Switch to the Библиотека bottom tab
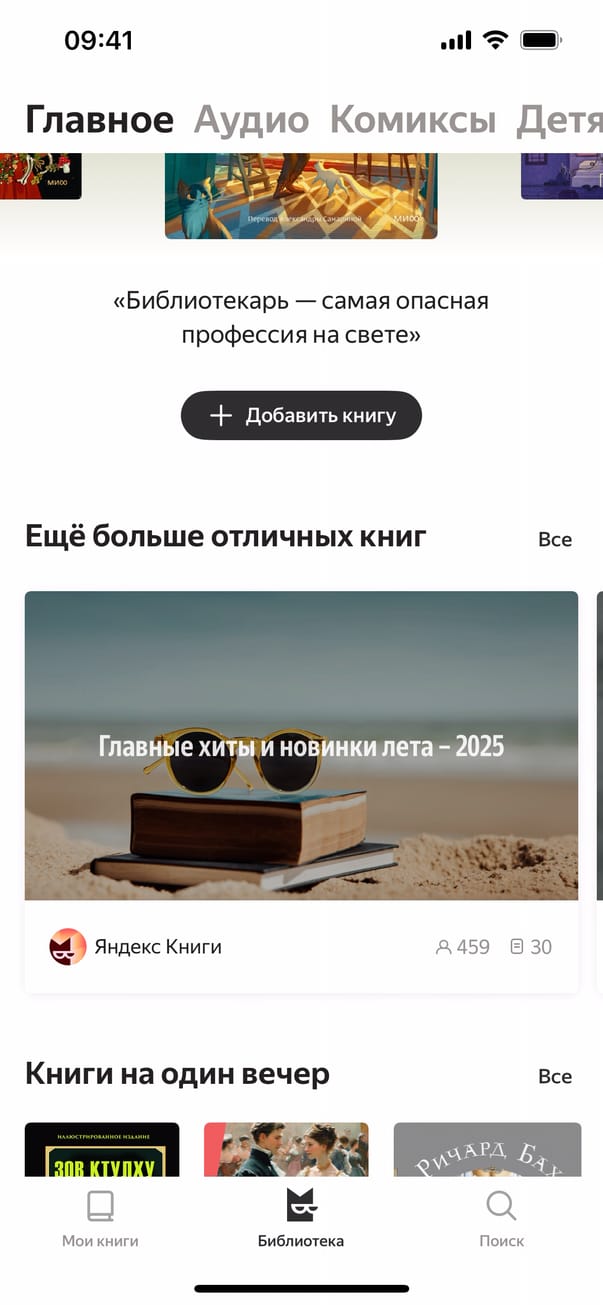This screenshot has height=1305, width=603. click(301, 1220)
